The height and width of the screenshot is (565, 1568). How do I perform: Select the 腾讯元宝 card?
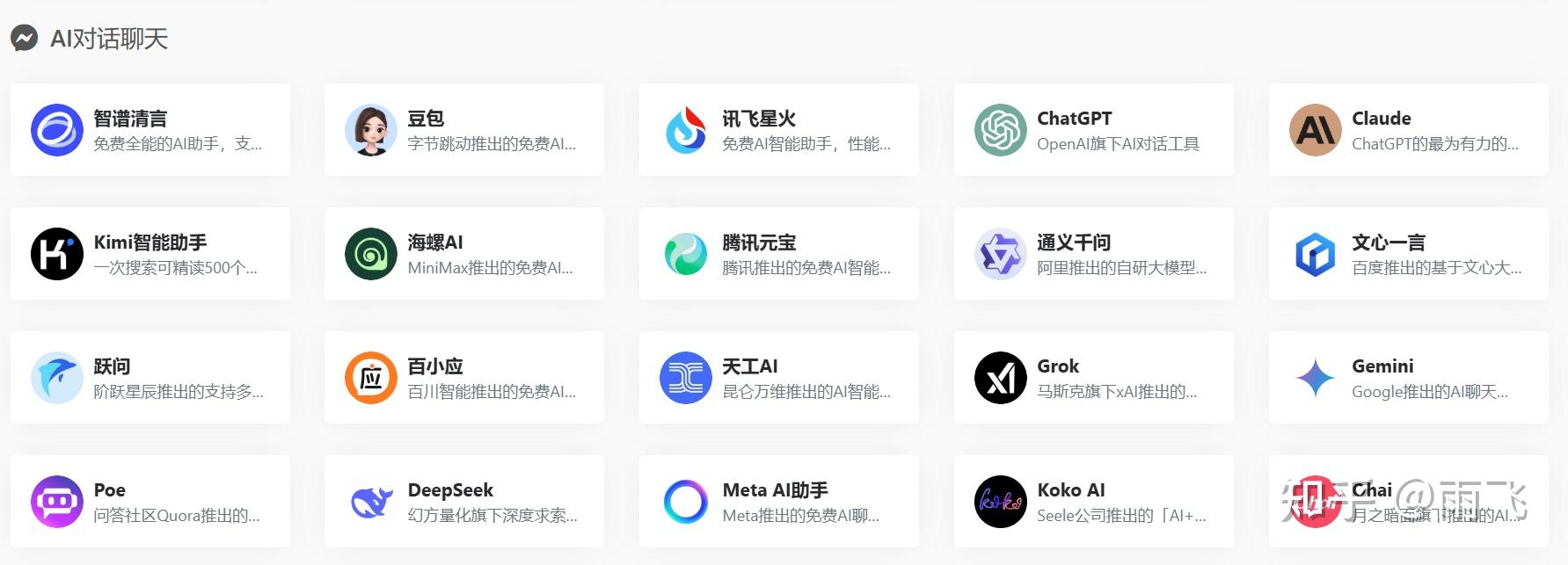tap(778, 254)
